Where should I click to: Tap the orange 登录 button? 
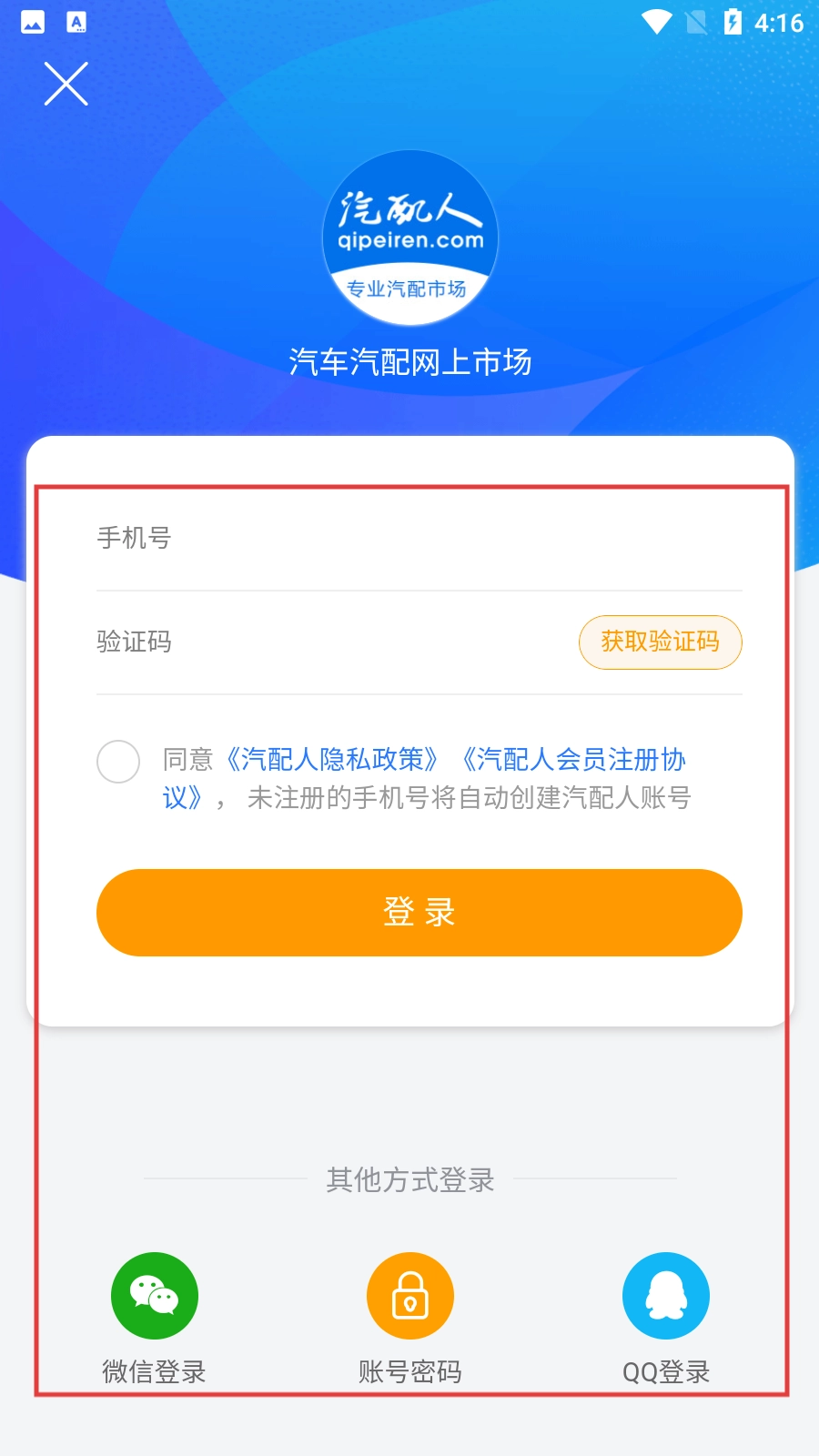[x=419, y=913]
